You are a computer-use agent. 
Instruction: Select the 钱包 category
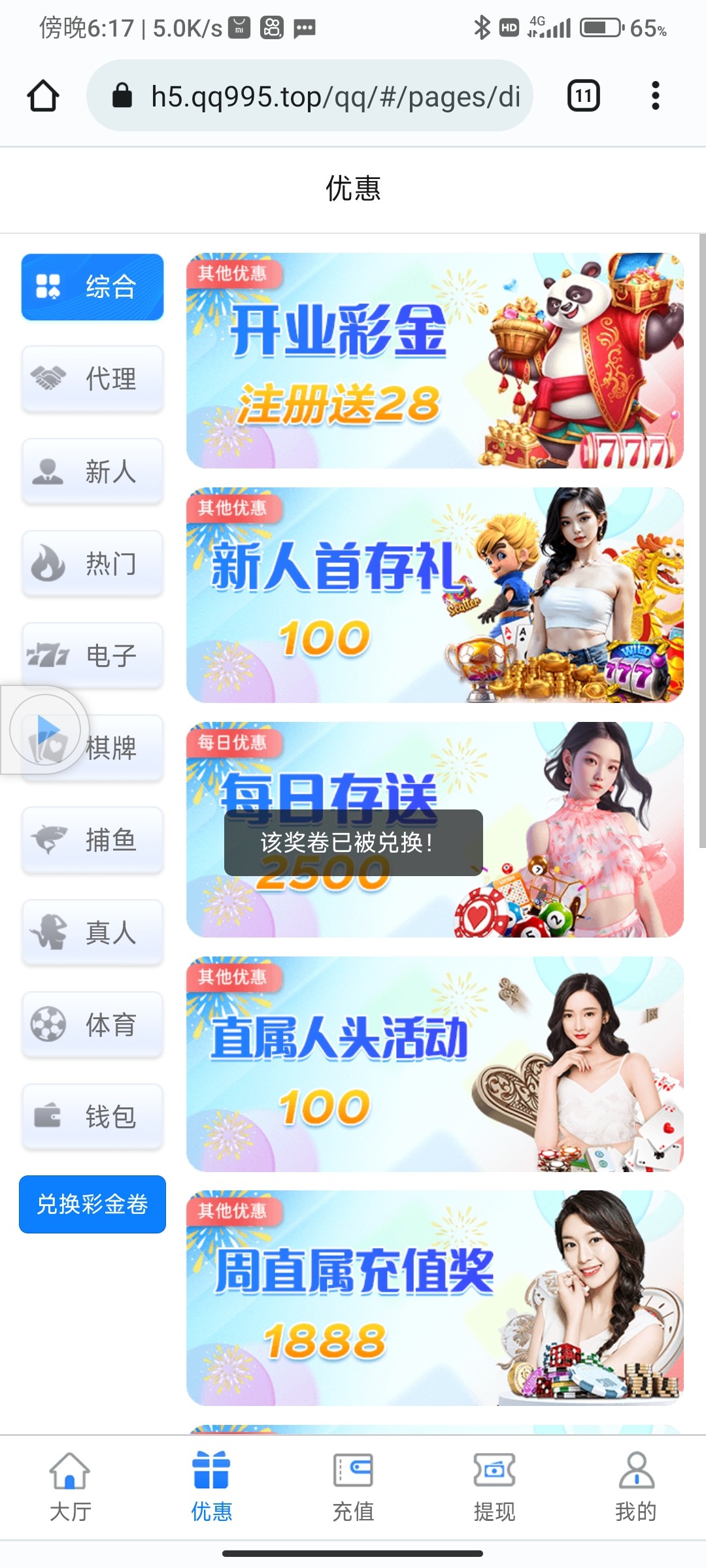point(92,1117)
